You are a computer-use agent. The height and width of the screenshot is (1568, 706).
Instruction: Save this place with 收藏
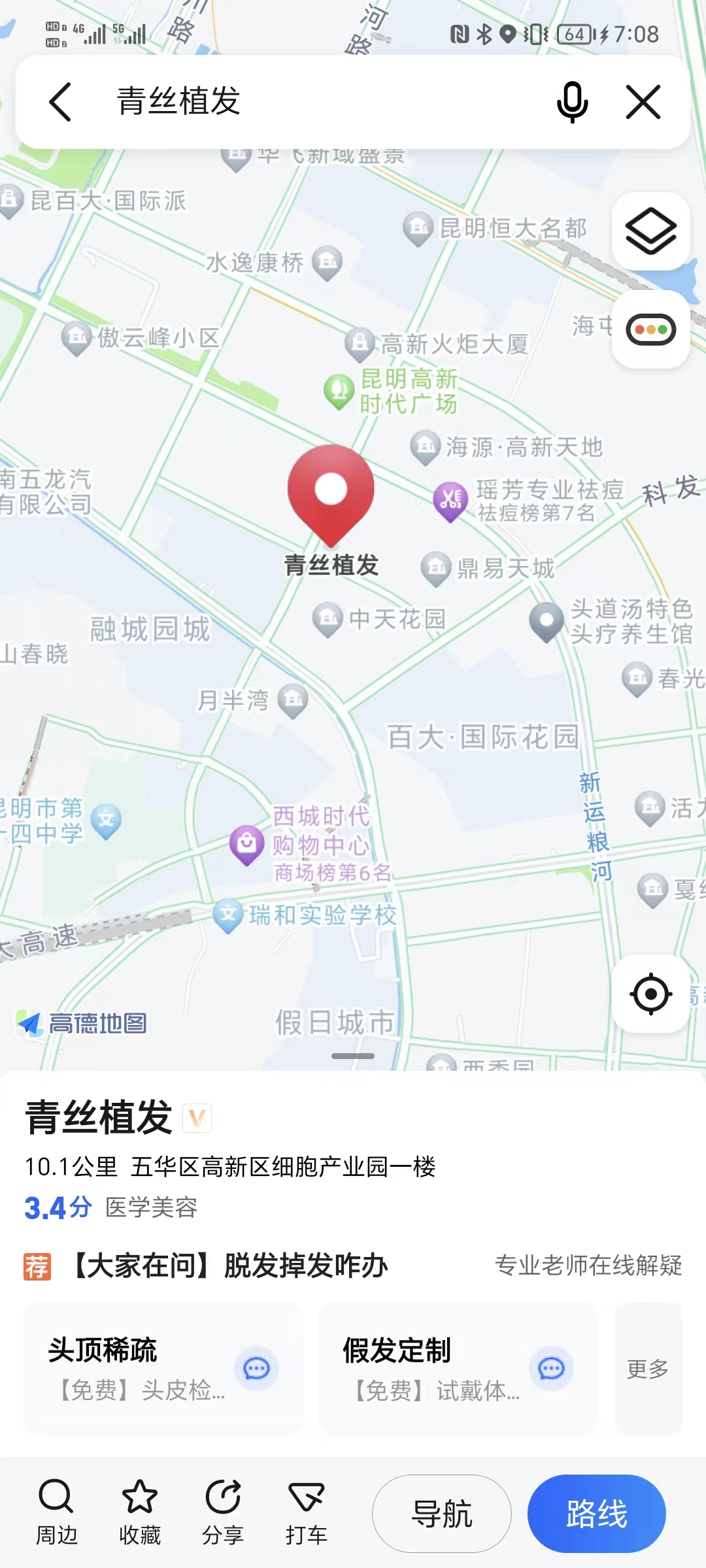click(x=139, y=1512)
